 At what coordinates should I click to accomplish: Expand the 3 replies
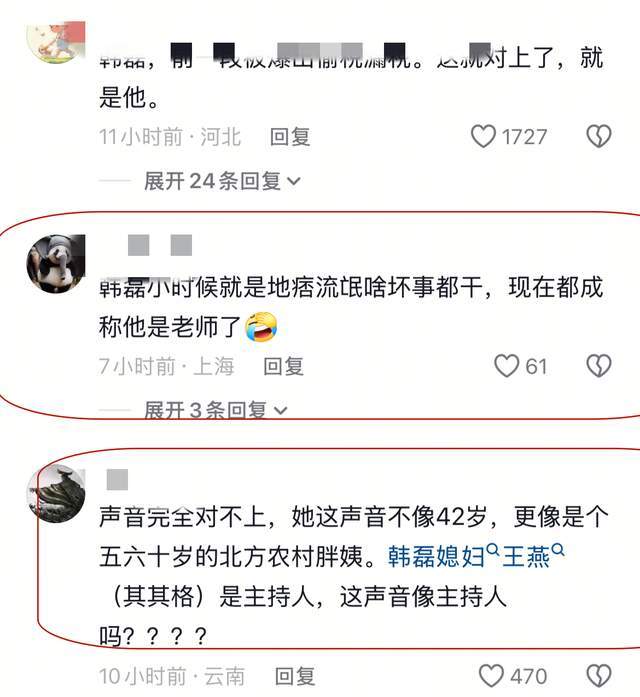pyautogui.click(x=215, y=410)
